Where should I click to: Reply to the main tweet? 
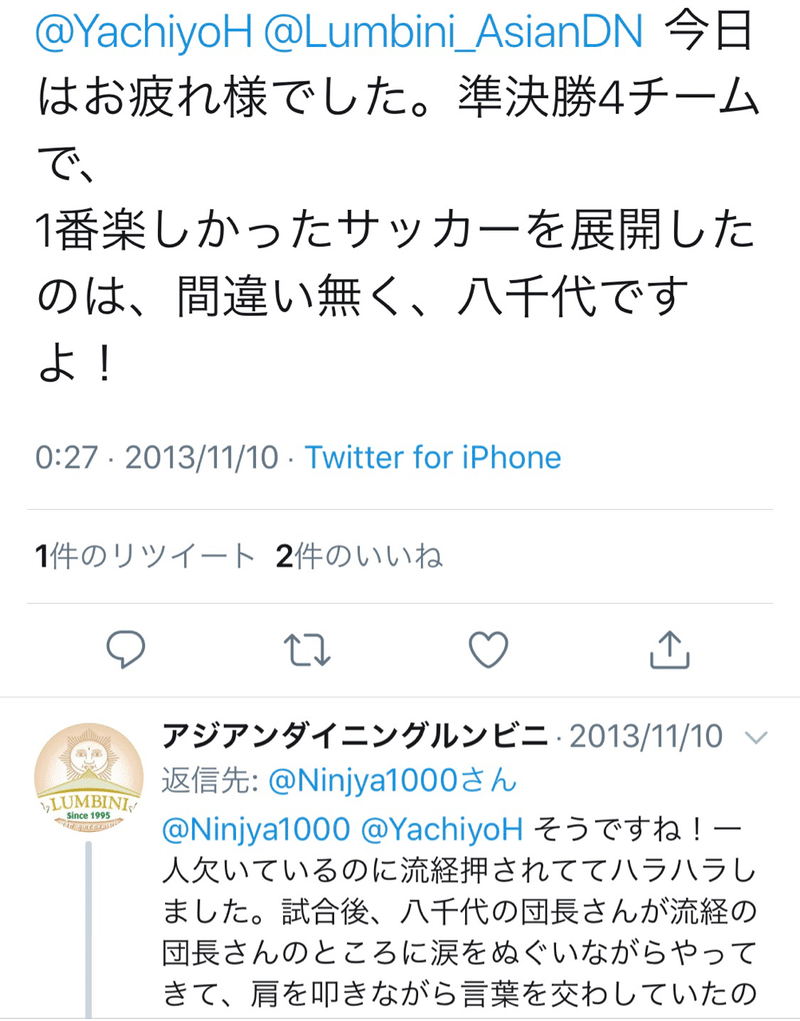click(126, 649)
